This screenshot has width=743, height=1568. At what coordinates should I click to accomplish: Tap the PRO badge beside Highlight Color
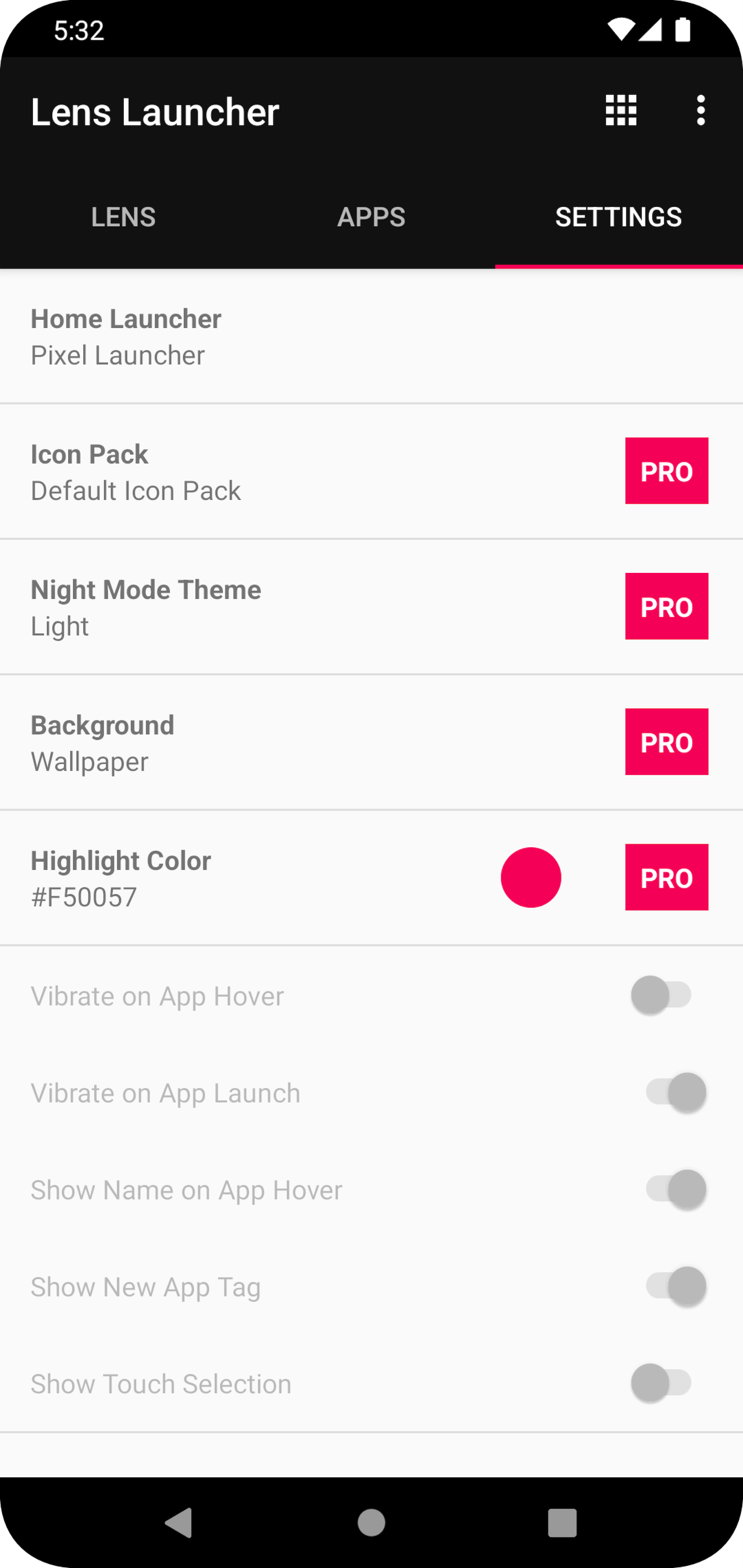(667, 877)
